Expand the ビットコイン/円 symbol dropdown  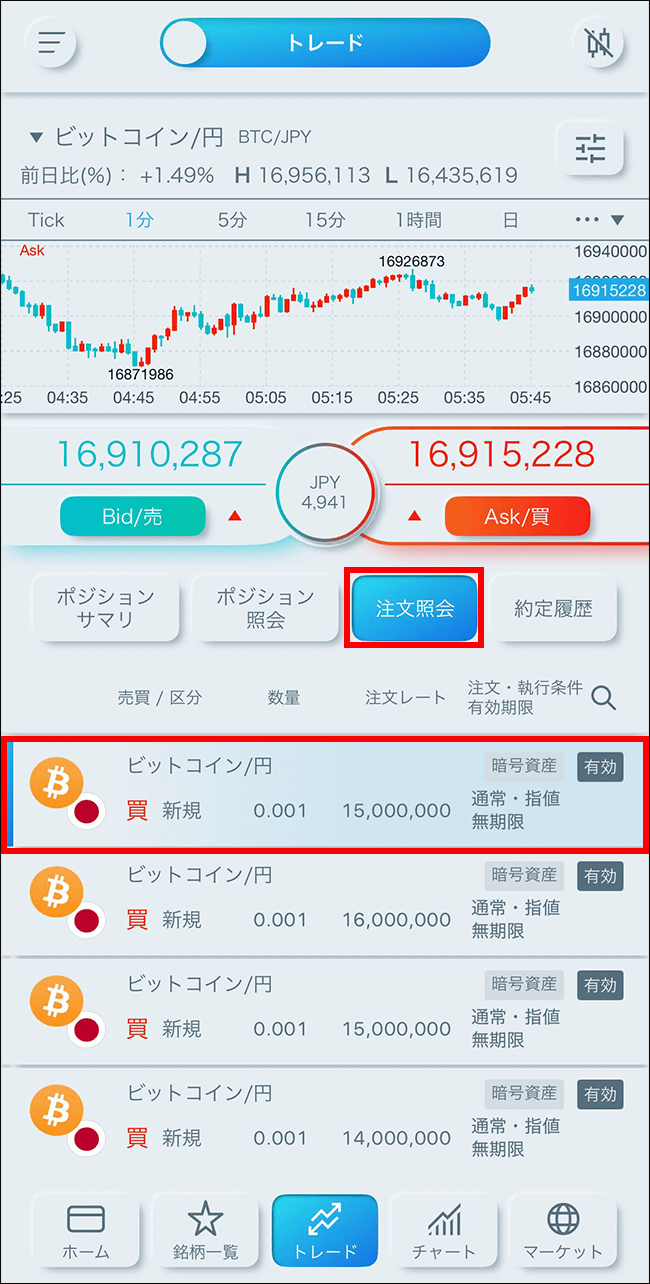[37, 137]
